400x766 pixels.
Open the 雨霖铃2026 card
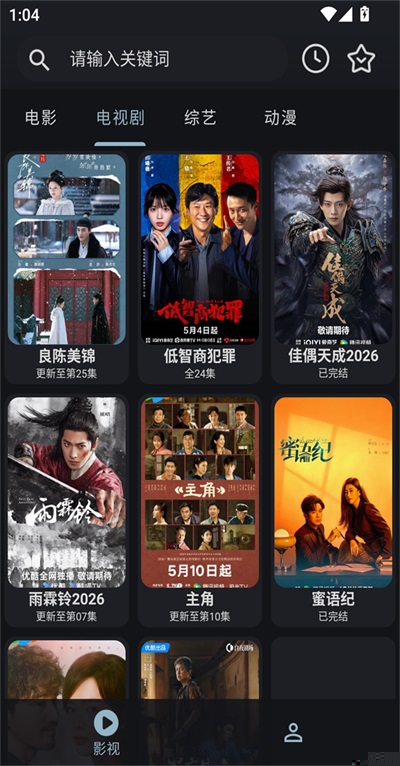67,511
